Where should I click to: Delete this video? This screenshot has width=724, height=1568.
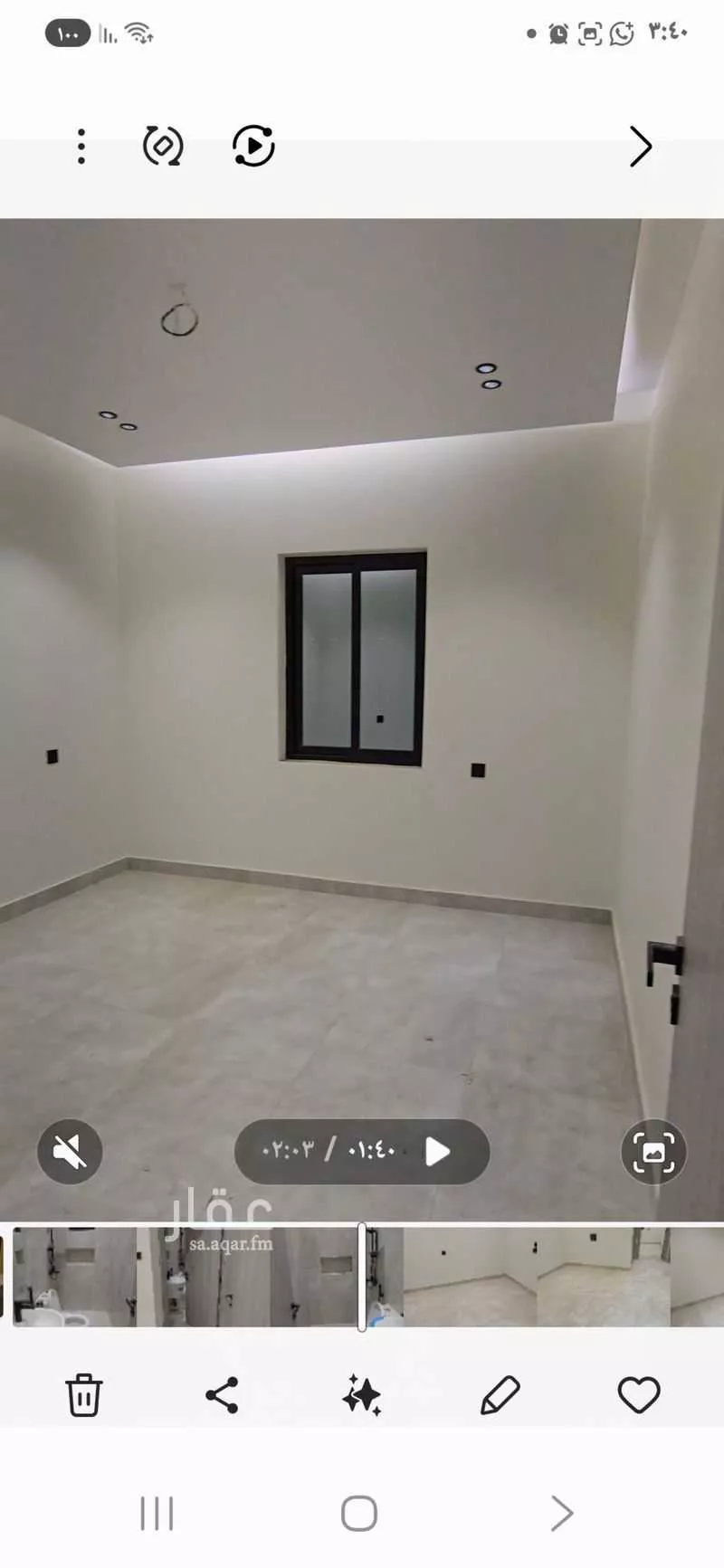(83, 1394)
